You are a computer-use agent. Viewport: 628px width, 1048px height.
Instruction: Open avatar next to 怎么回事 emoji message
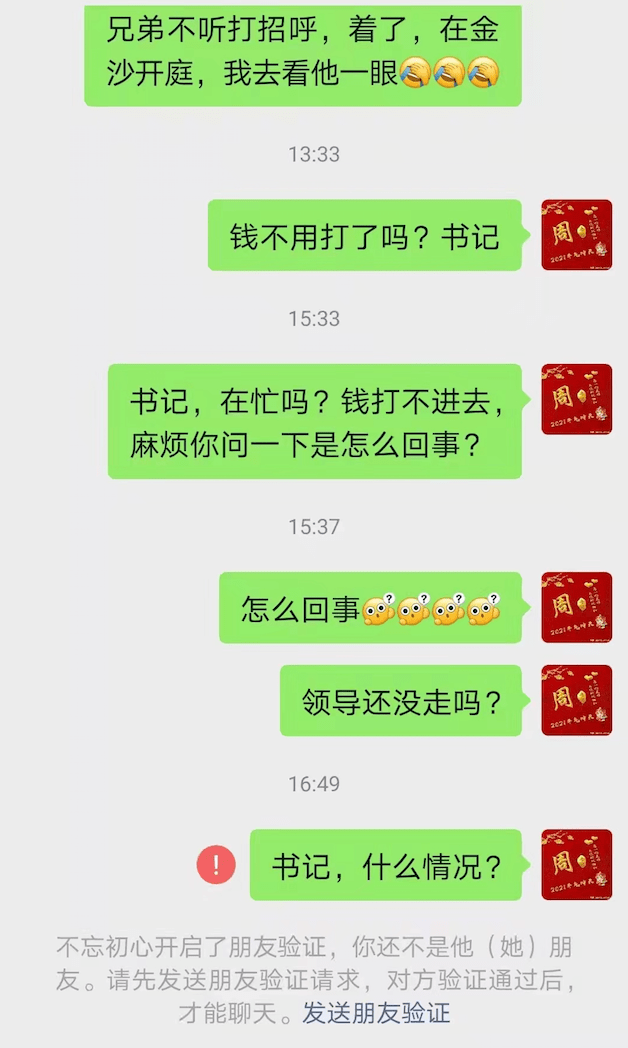576,607
